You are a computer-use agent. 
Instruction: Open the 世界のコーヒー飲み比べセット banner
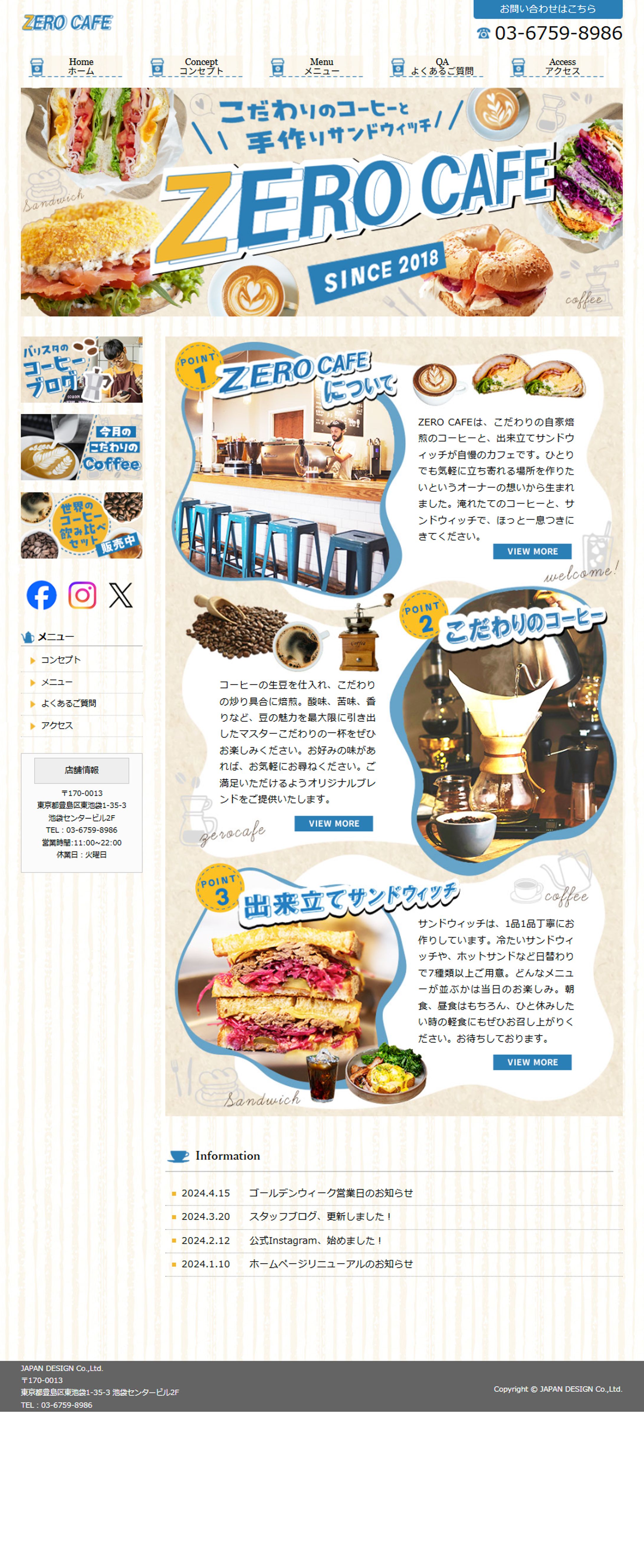coord(82,525)
